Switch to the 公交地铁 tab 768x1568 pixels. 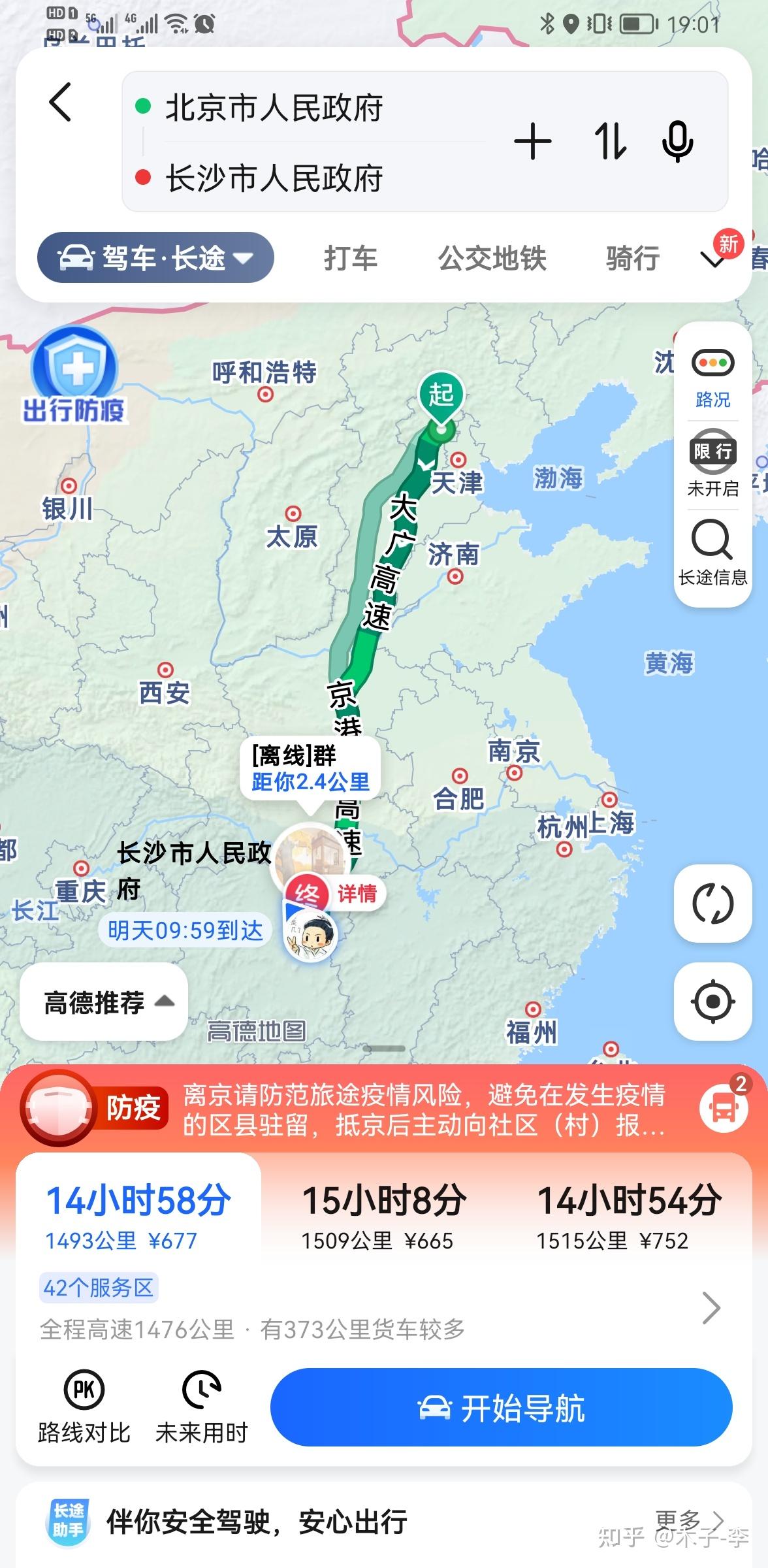[x=492, y=258]
